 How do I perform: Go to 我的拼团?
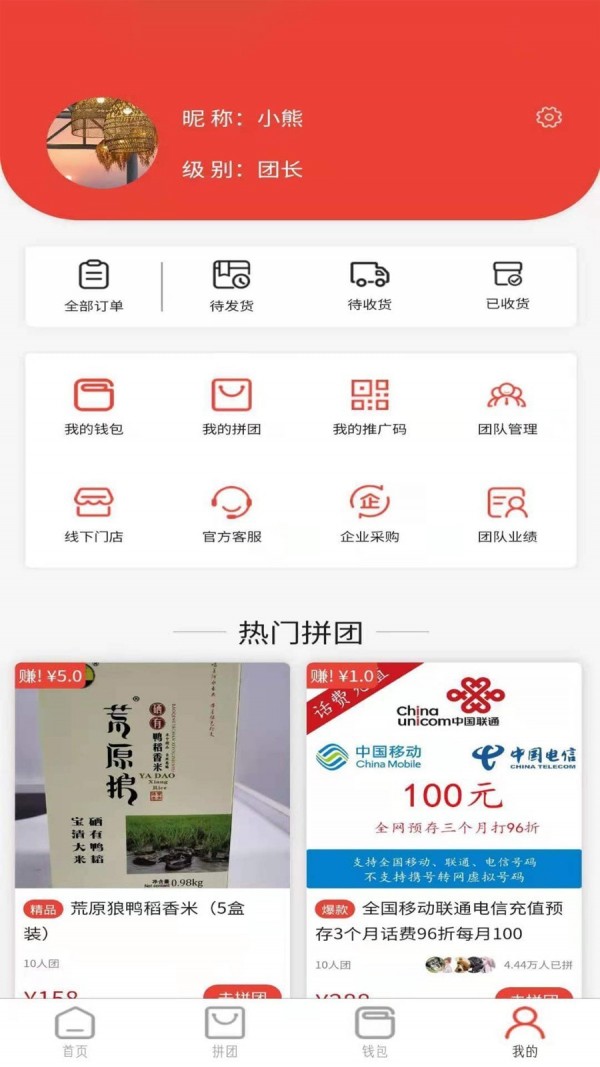point(231,406)
